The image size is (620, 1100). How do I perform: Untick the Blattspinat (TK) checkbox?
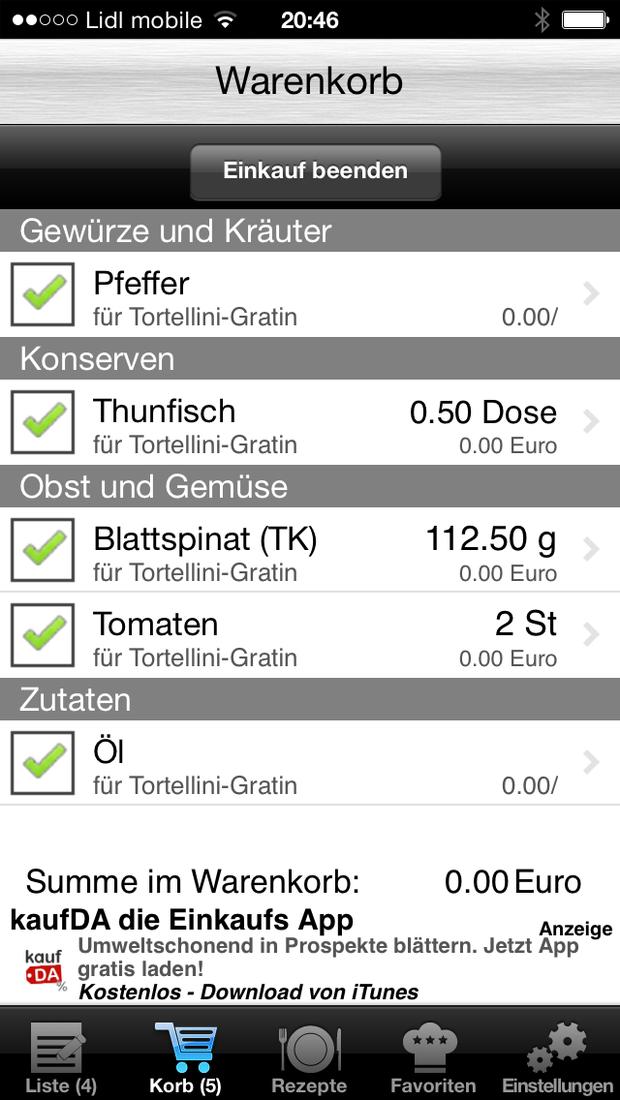click(x=43, y=550)
